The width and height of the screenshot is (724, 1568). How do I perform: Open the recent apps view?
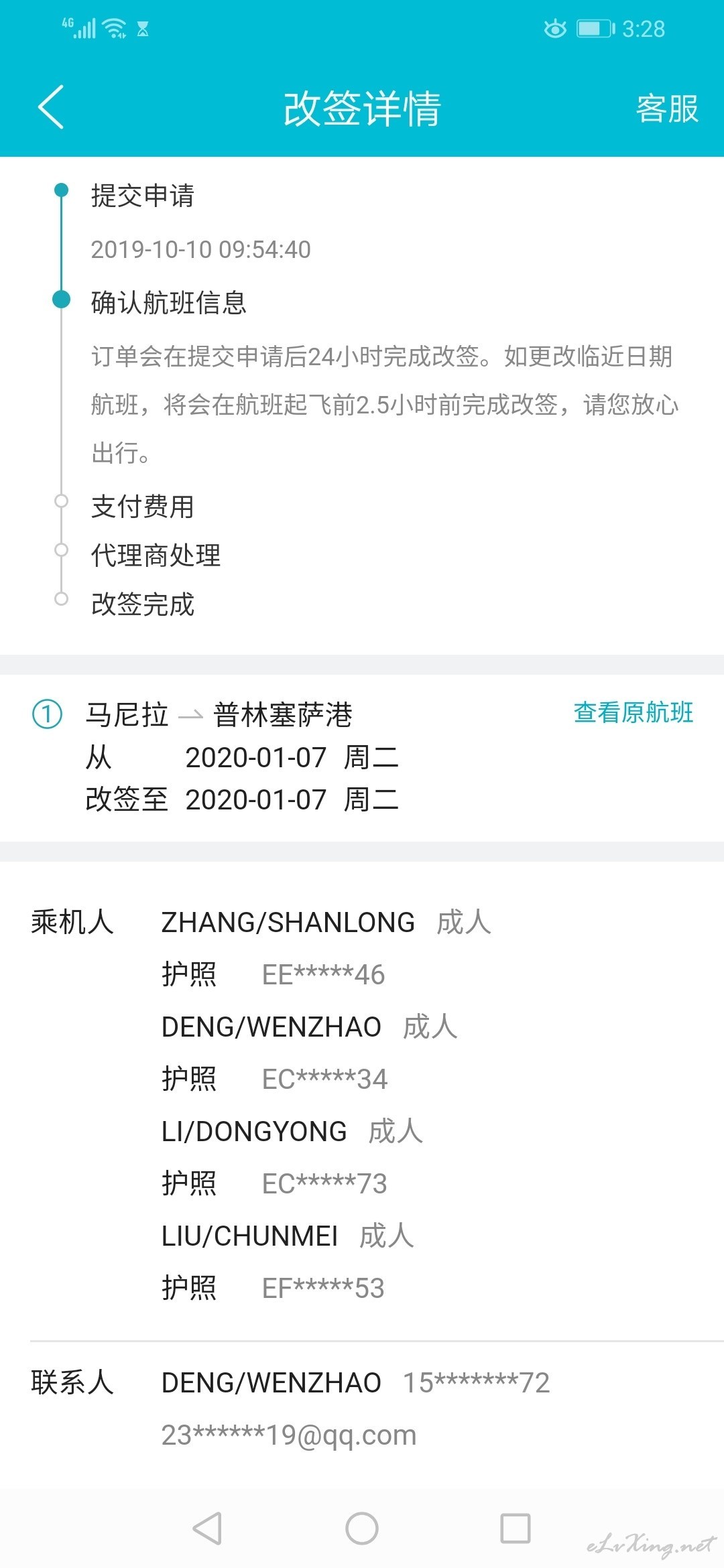point(516,1528)
